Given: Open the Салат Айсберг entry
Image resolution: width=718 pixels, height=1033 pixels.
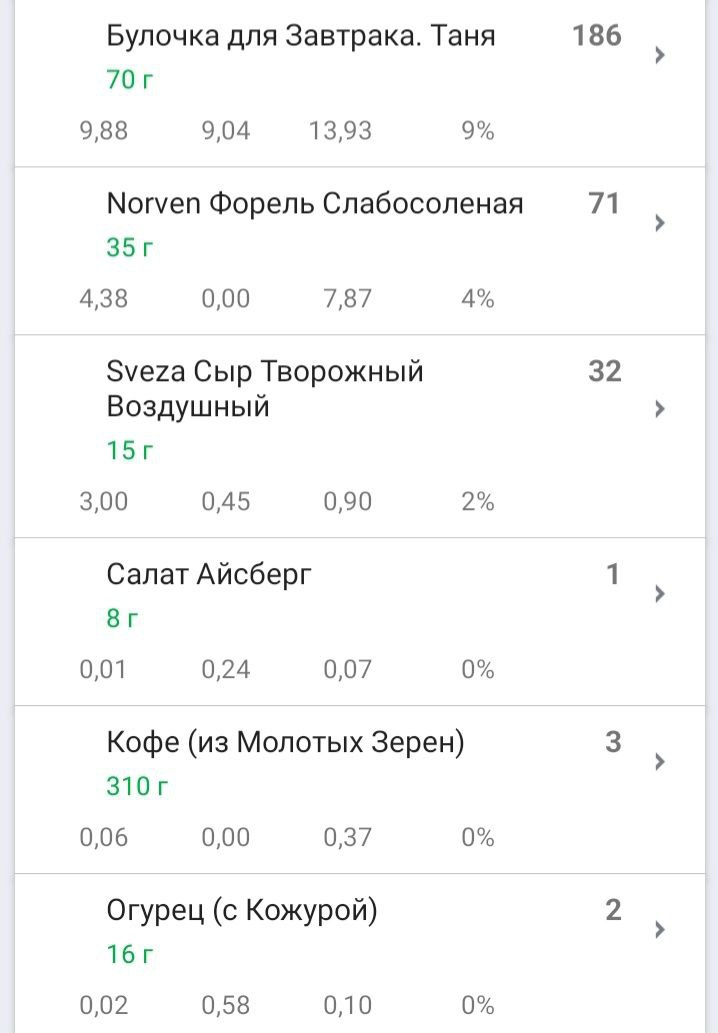Looking at the screenshot, I should [209, 575].
